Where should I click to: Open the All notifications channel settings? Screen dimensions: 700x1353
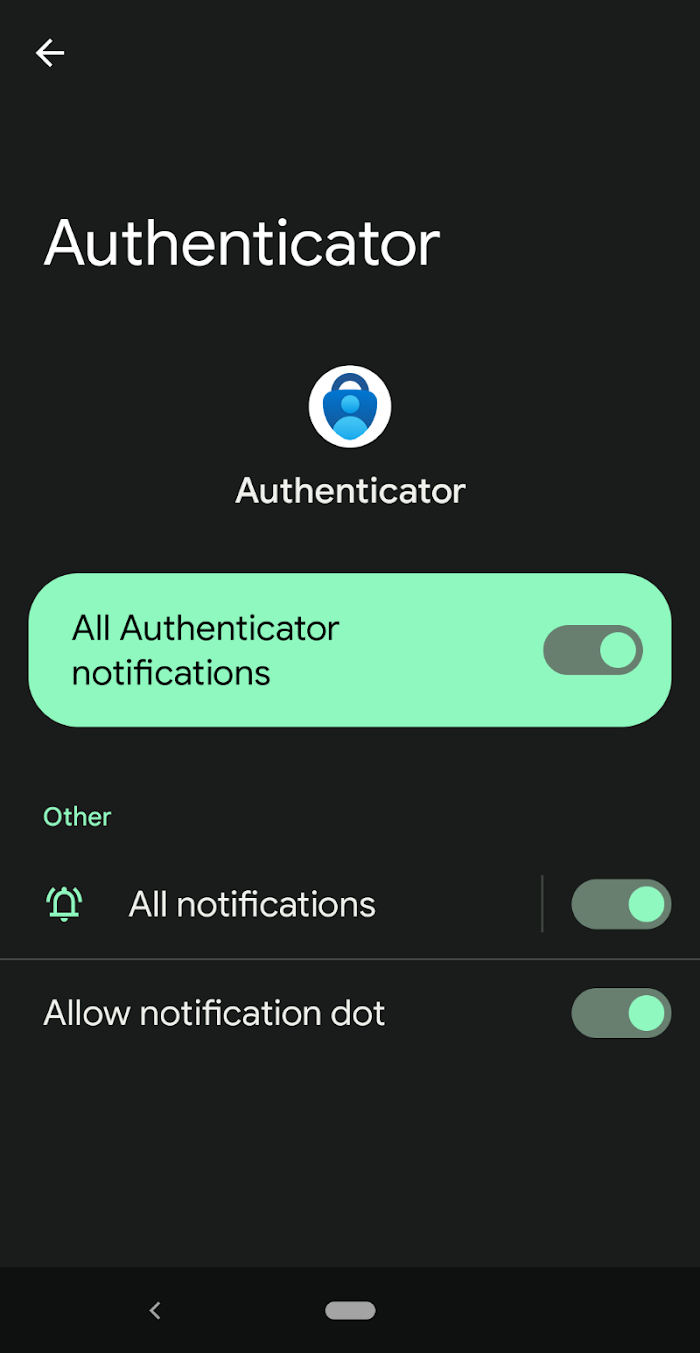point(252,905)
